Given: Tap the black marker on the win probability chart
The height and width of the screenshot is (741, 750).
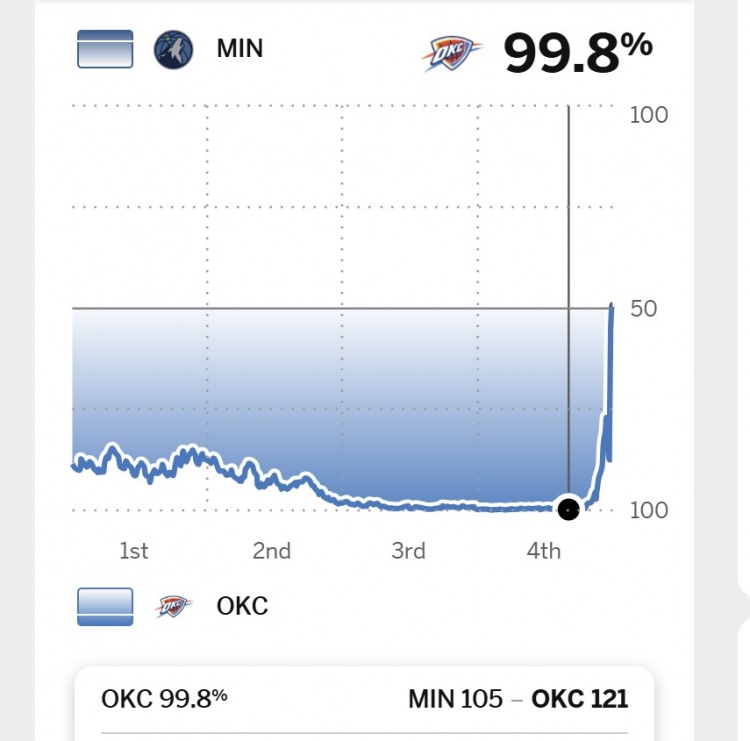Looking at the screenshot, I should 568,509.
